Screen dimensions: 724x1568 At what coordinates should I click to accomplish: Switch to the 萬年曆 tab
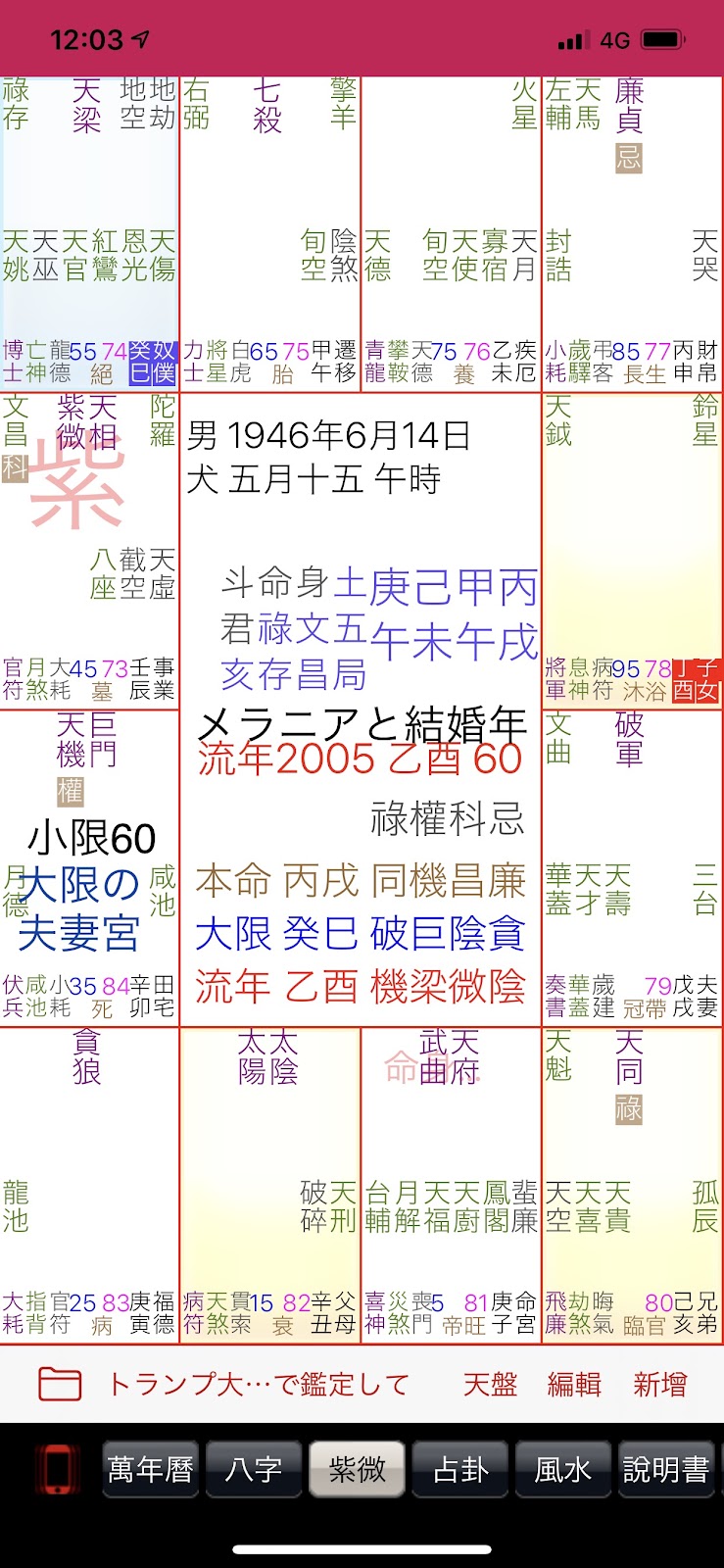point(151,1468)
